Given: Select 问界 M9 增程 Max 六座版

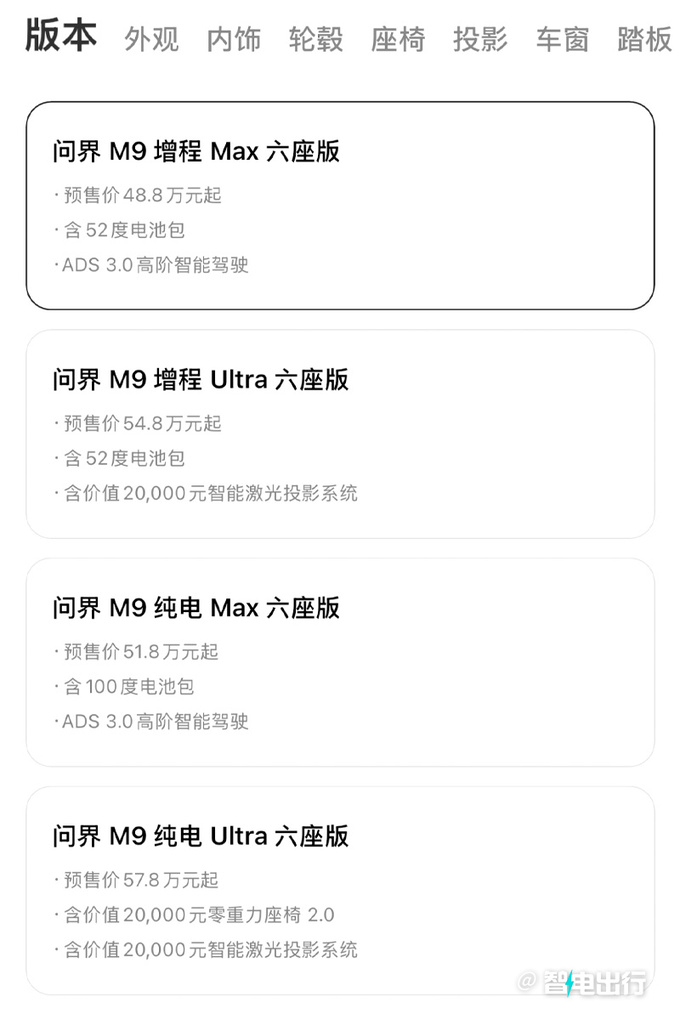Looking at the screenshot, I should point(340,205).
